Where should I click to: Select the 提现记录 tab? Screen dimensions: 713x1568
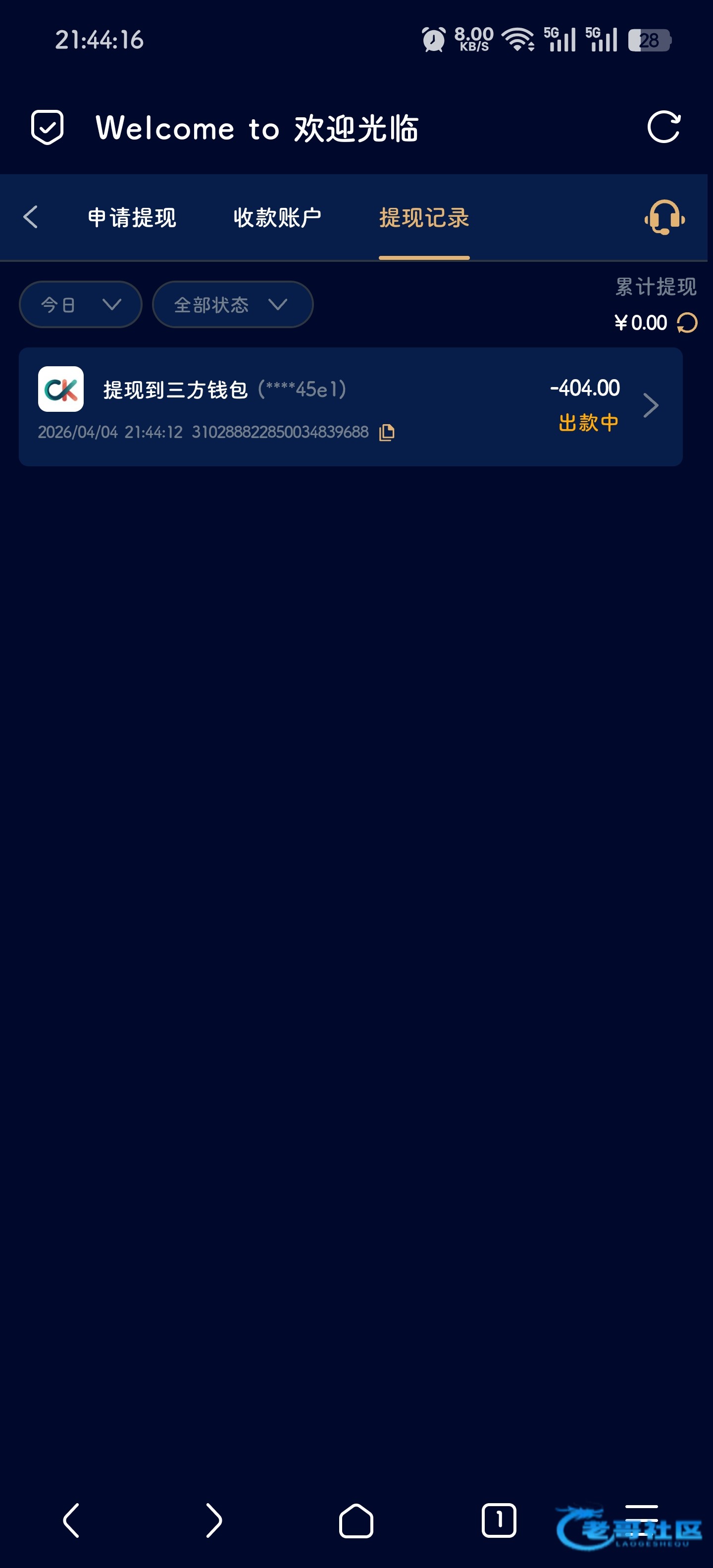[x=424, y=217]
